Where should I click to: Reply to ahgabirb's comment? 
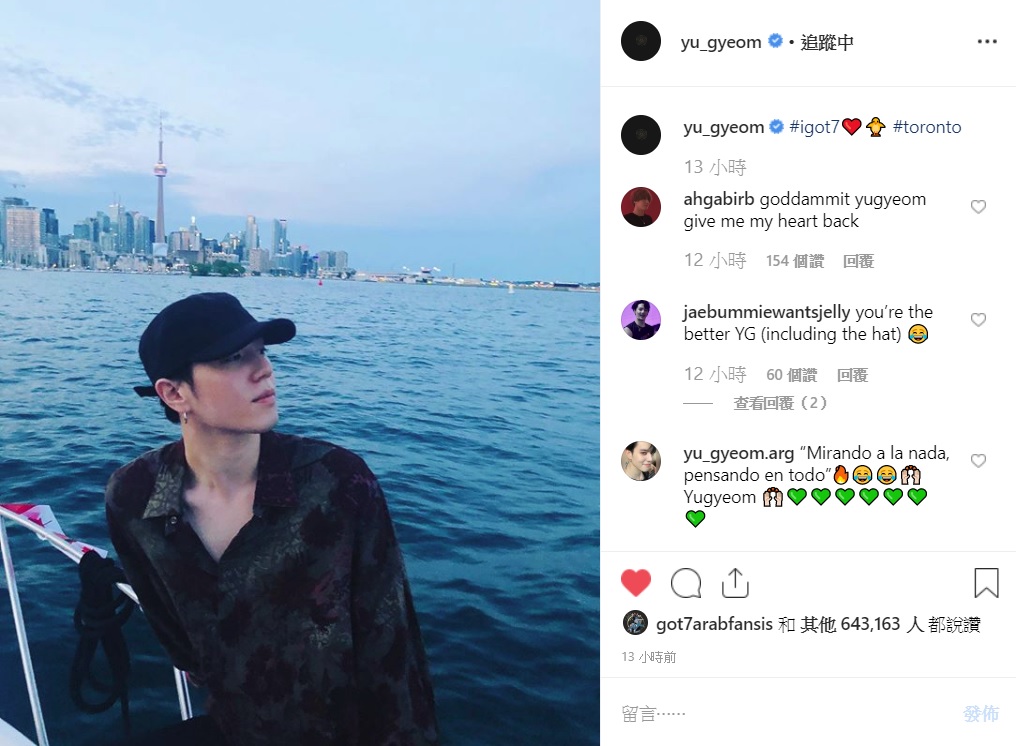coord(858,261)
